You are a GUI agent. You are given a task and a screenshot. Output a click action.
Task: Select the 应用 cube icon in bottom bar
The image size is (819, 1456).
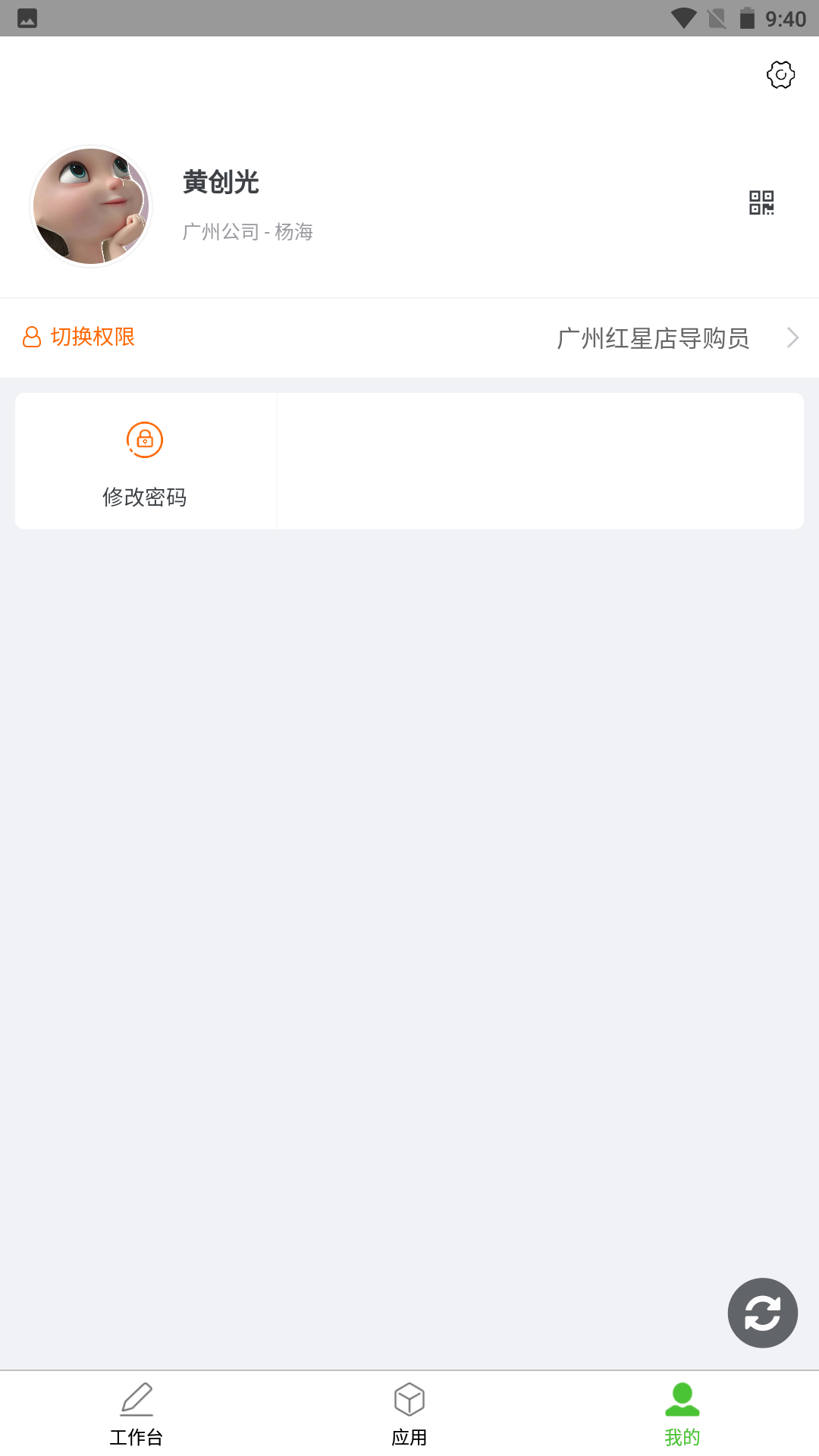click(409, 1398)
